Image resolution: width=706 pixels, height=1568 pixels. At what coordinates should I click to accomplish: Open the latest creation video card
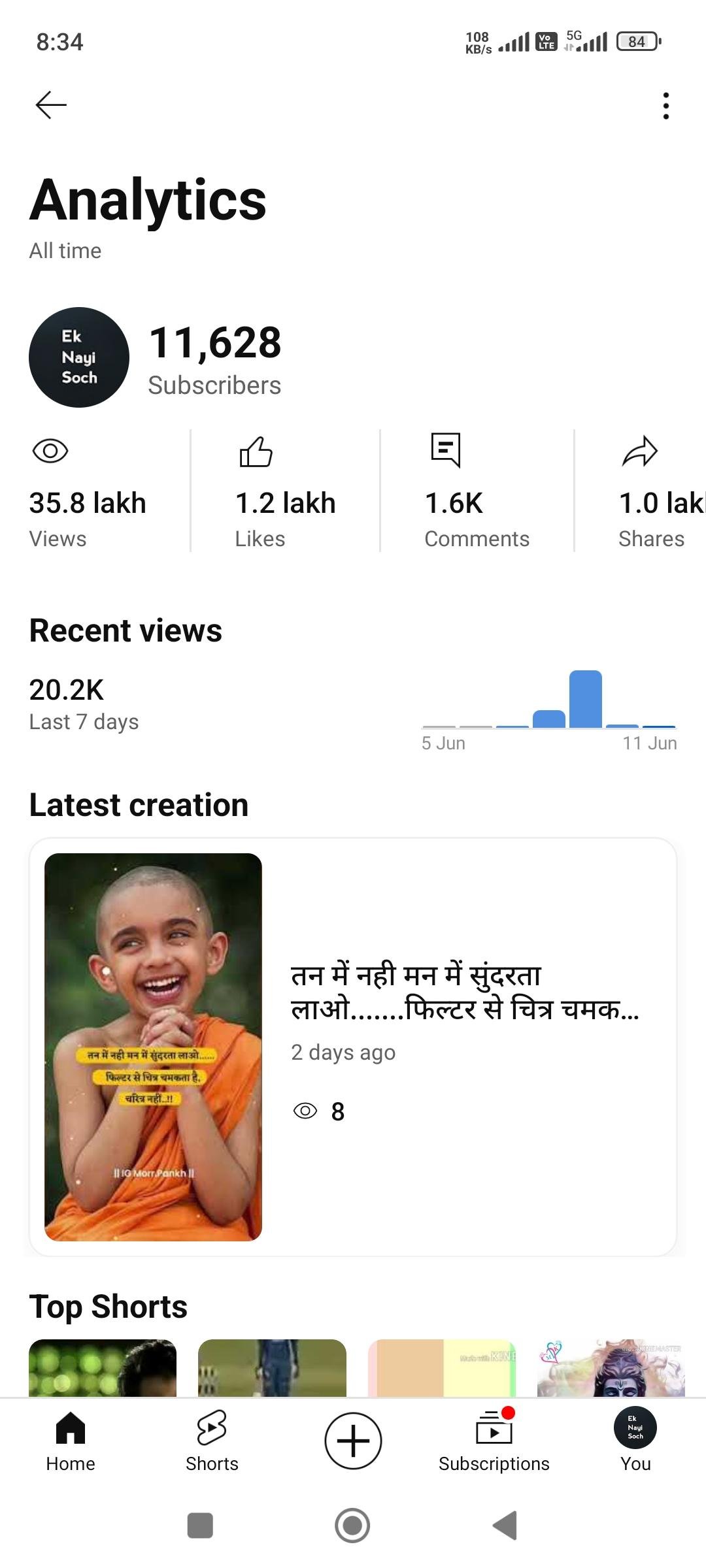[352, 1047]
